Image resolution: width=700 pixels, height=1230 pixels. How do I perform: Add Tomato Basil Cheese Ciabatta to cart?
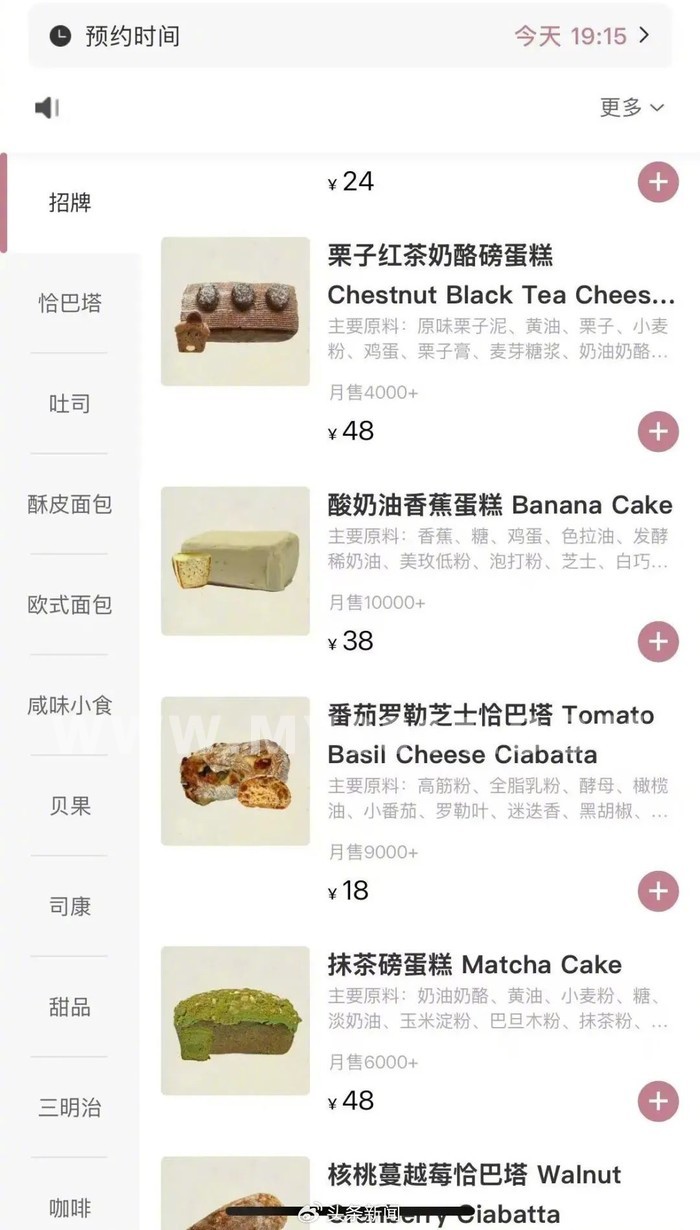point(658,891)
